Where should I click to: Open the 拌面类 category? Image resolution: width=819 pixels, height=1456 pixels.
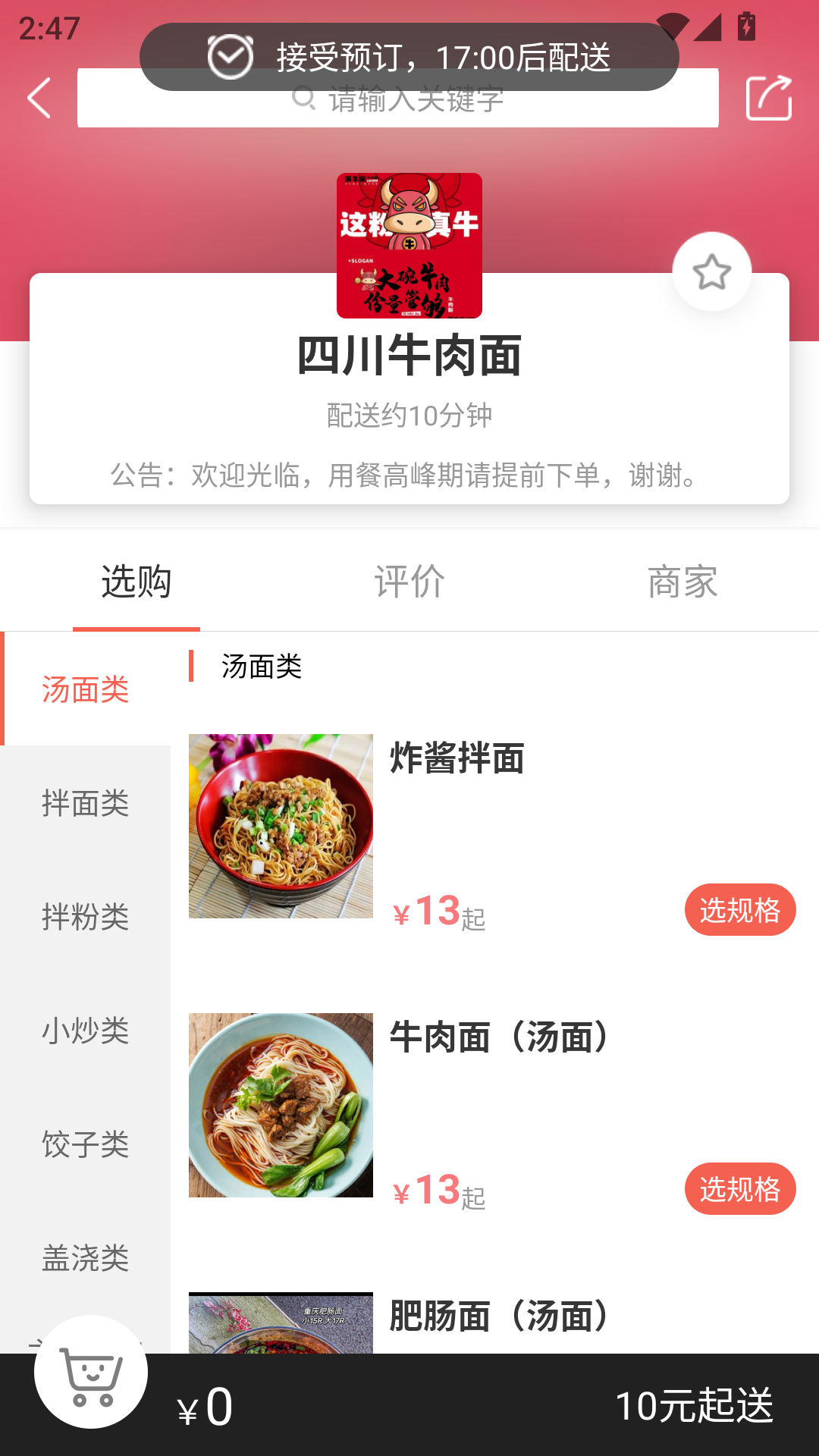(x=86, y=803)
